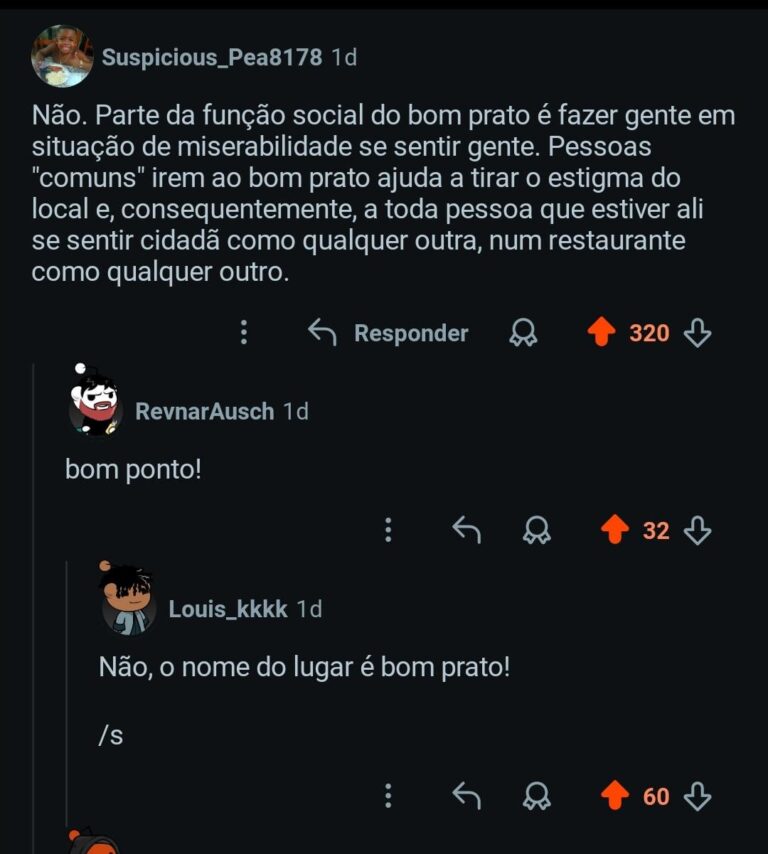Screen dimensions: 768x854
Task: Tap Responder under Suspicious_Pea8178's comment
Action: pyautogui.click(x=388, y=333)
